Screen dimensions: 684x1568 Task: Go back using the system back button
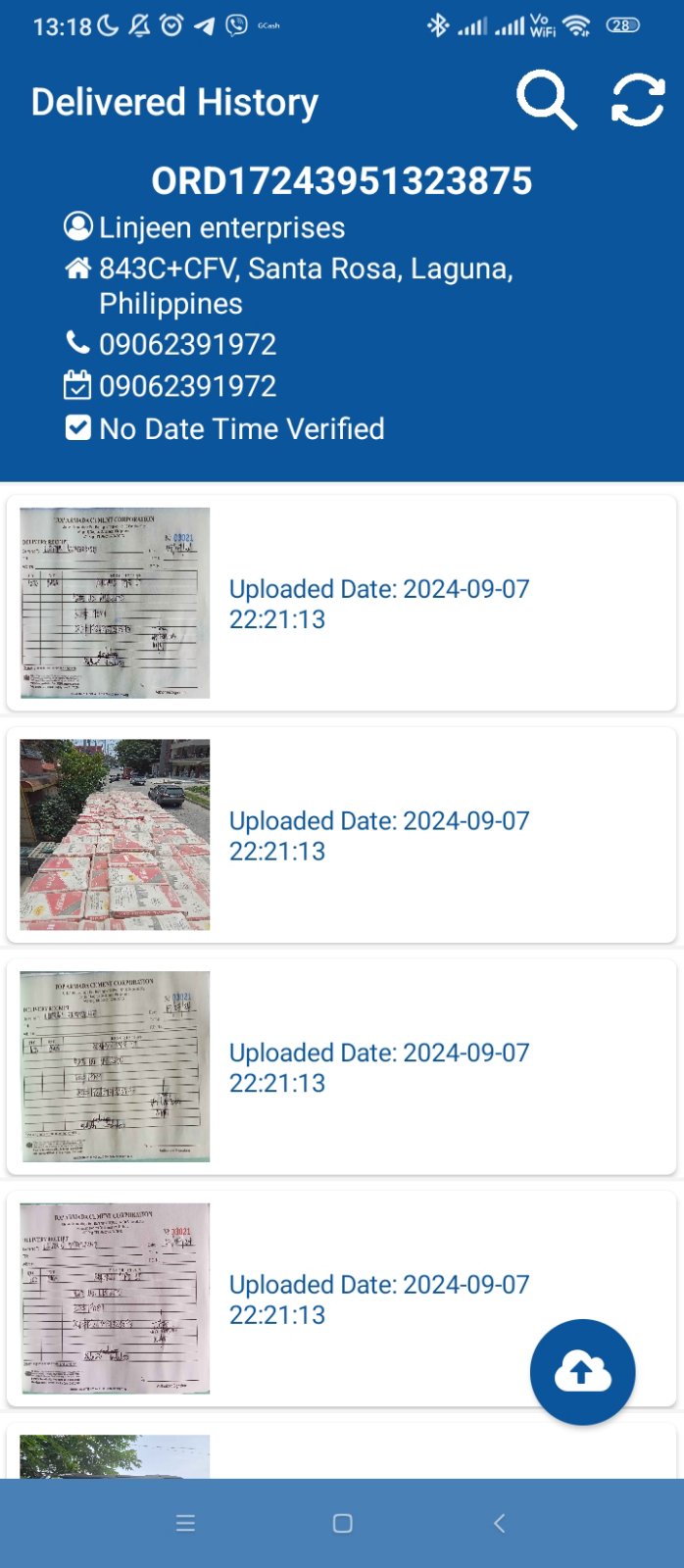pos(499,1523)
